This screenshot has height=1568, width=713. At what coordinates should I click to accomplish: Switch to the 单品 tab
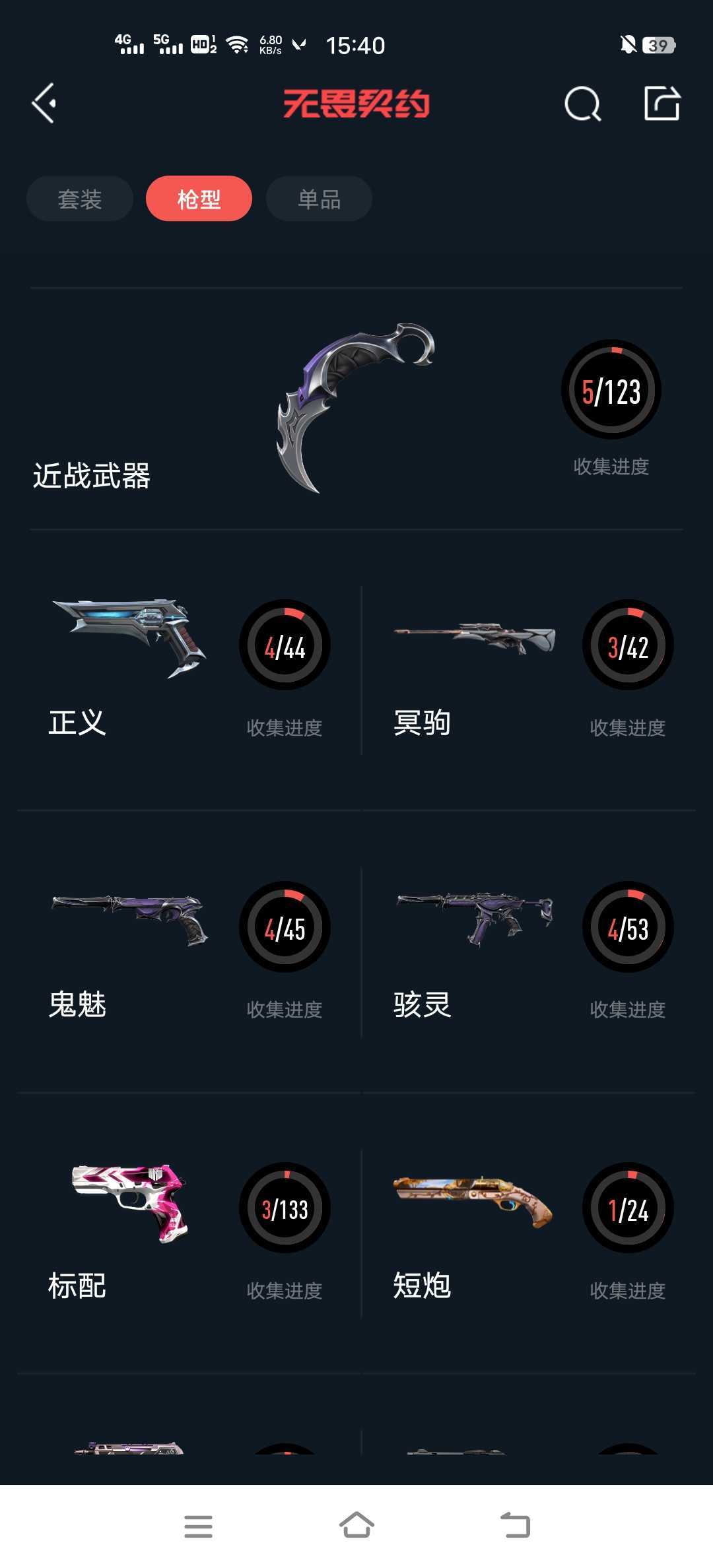pyautogui.click(x=319, y=199)
